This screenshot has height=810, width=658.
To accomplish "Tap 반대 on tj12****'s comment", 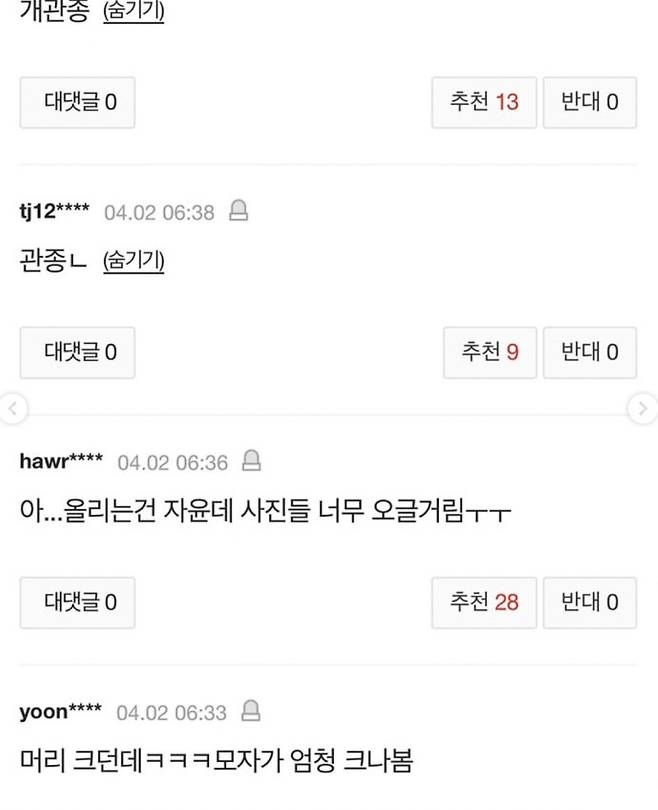I will click(589, 352).
